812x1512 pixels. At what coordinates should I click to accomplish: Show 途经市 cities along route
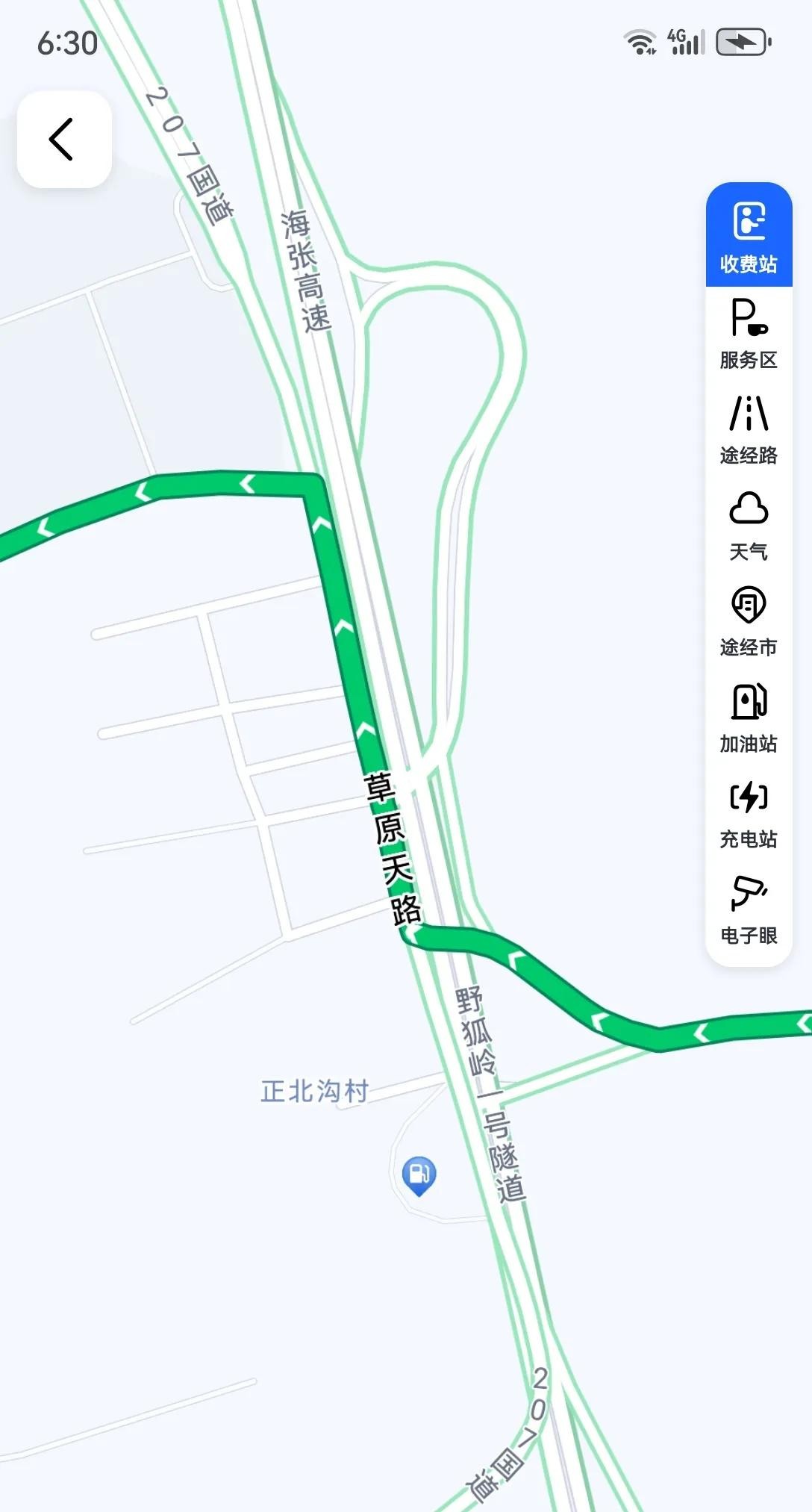749,621
